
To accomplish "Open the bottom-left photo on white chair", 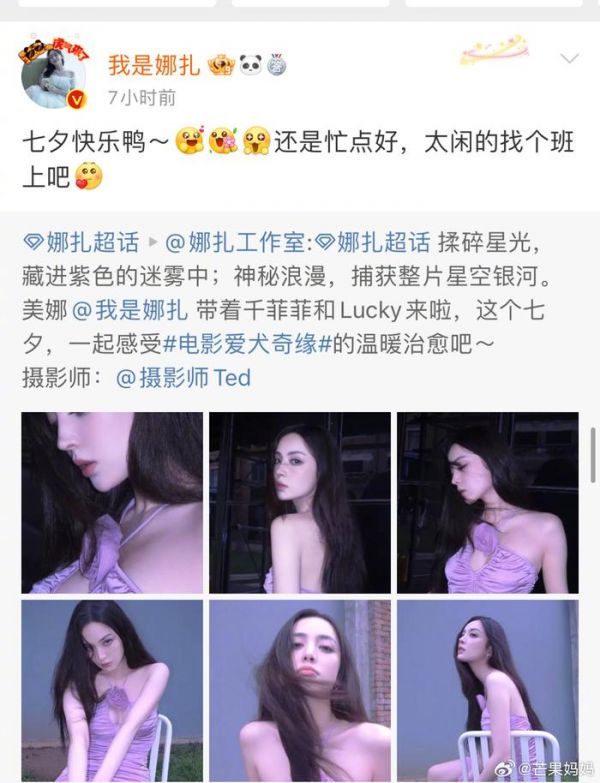I will (x=112, y=690).
